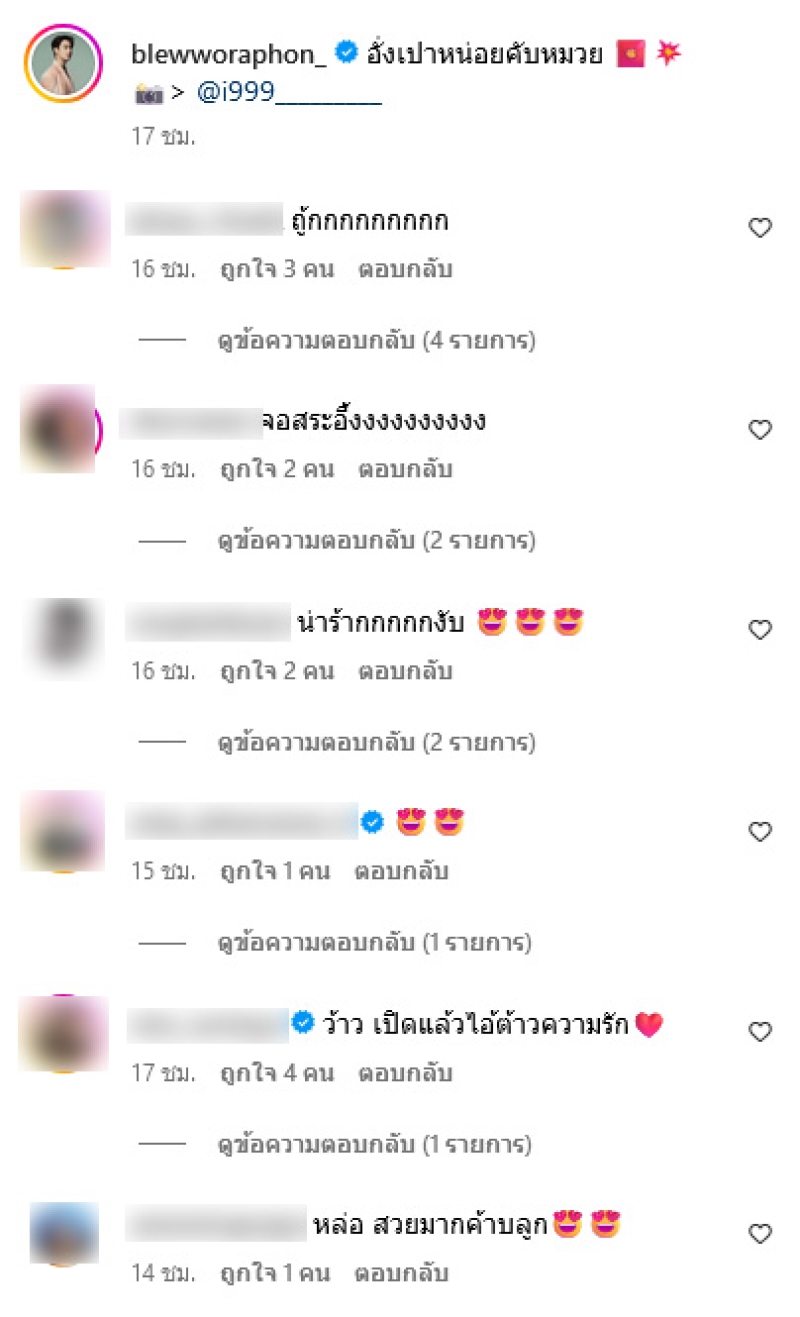Like the comment 'ถู้กกกกกกกกกก'
Screen dimensions: 800x1317
point(760,228)
